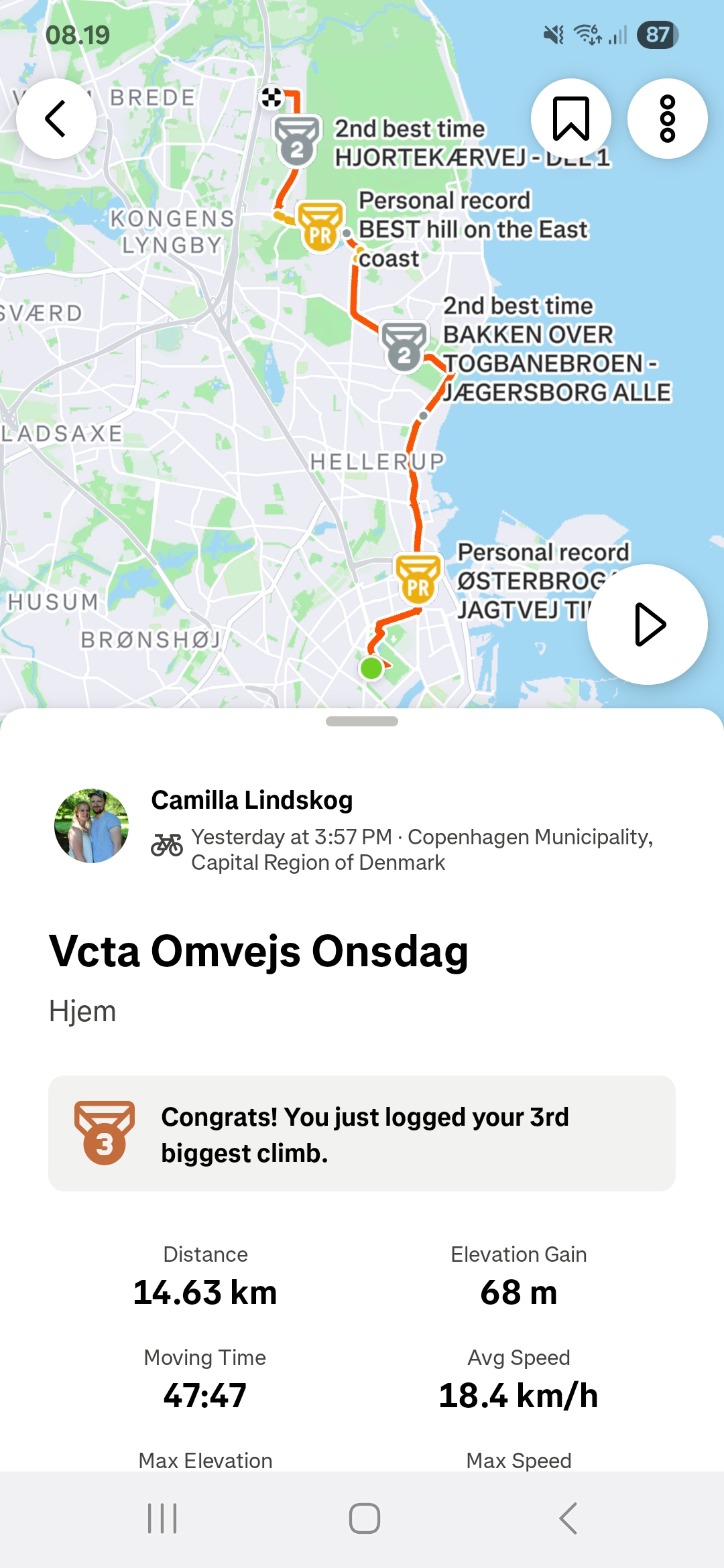The height and width of the screenshot is (1568, 724).
Task: Tap the BAKKEN OVER TOGBANEBROEN medal marker
Action: click(x=404, y=346)
